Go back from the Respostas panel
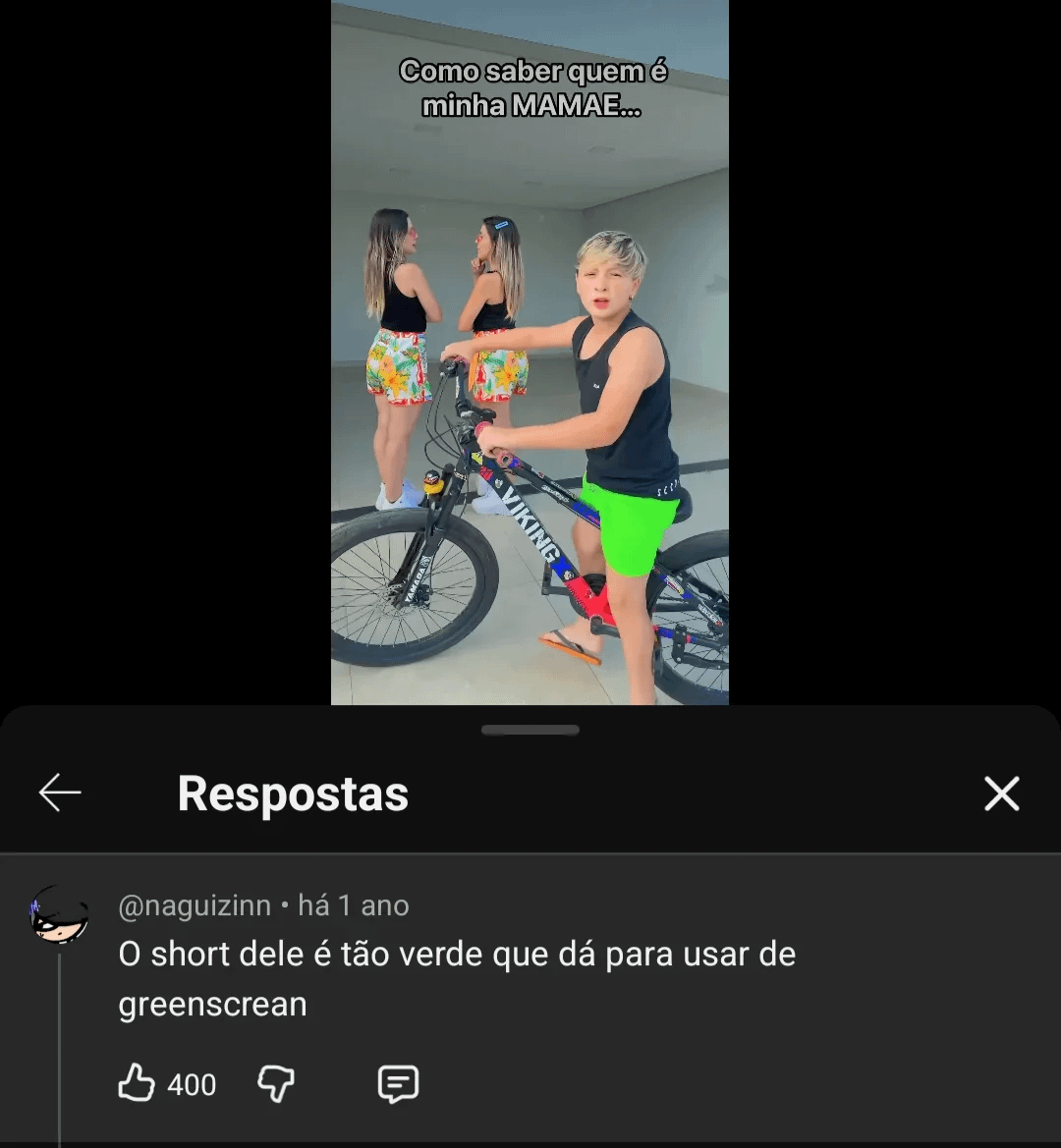The width and height of the screenshot is (1061, 1148). [59, 793]
